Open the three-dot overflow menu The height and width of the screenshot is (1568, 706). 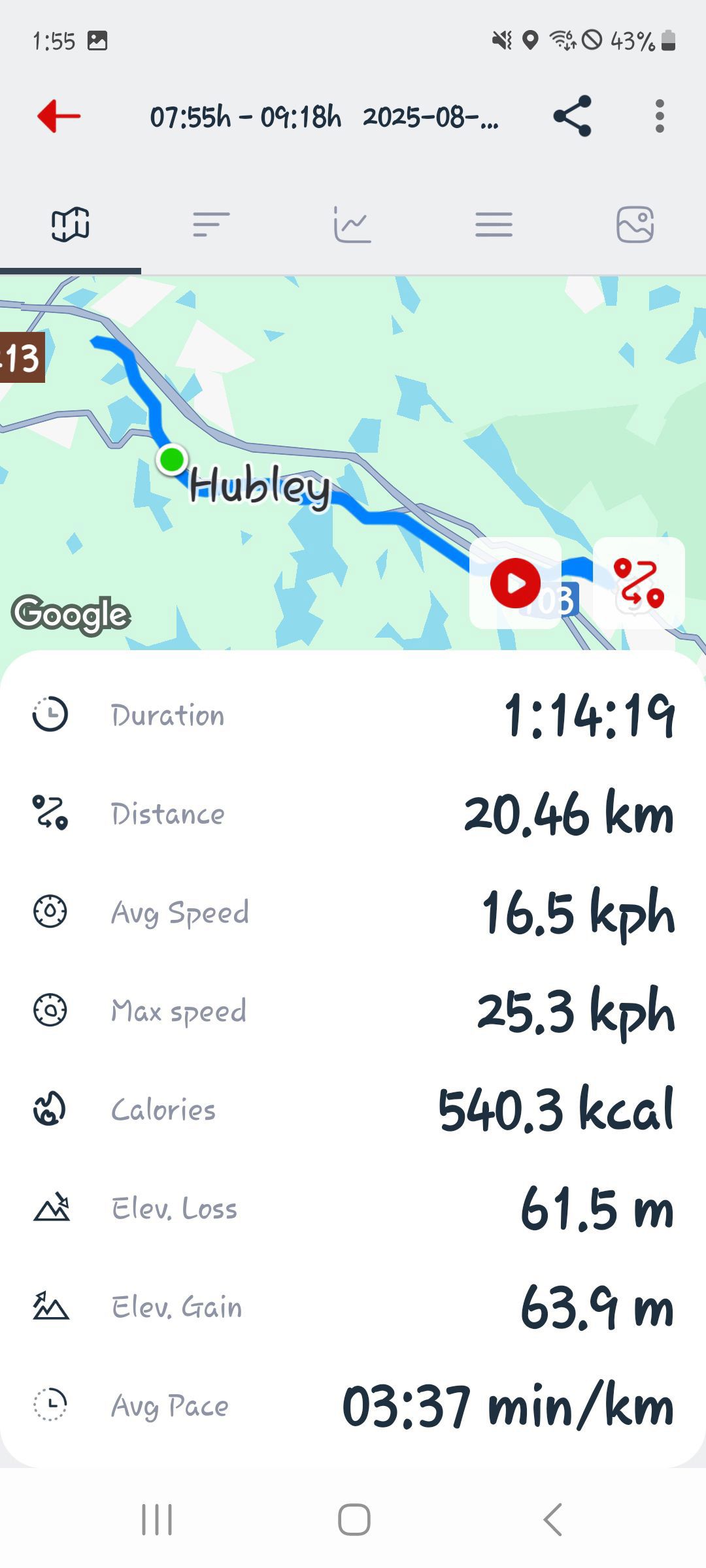(660, 116)
